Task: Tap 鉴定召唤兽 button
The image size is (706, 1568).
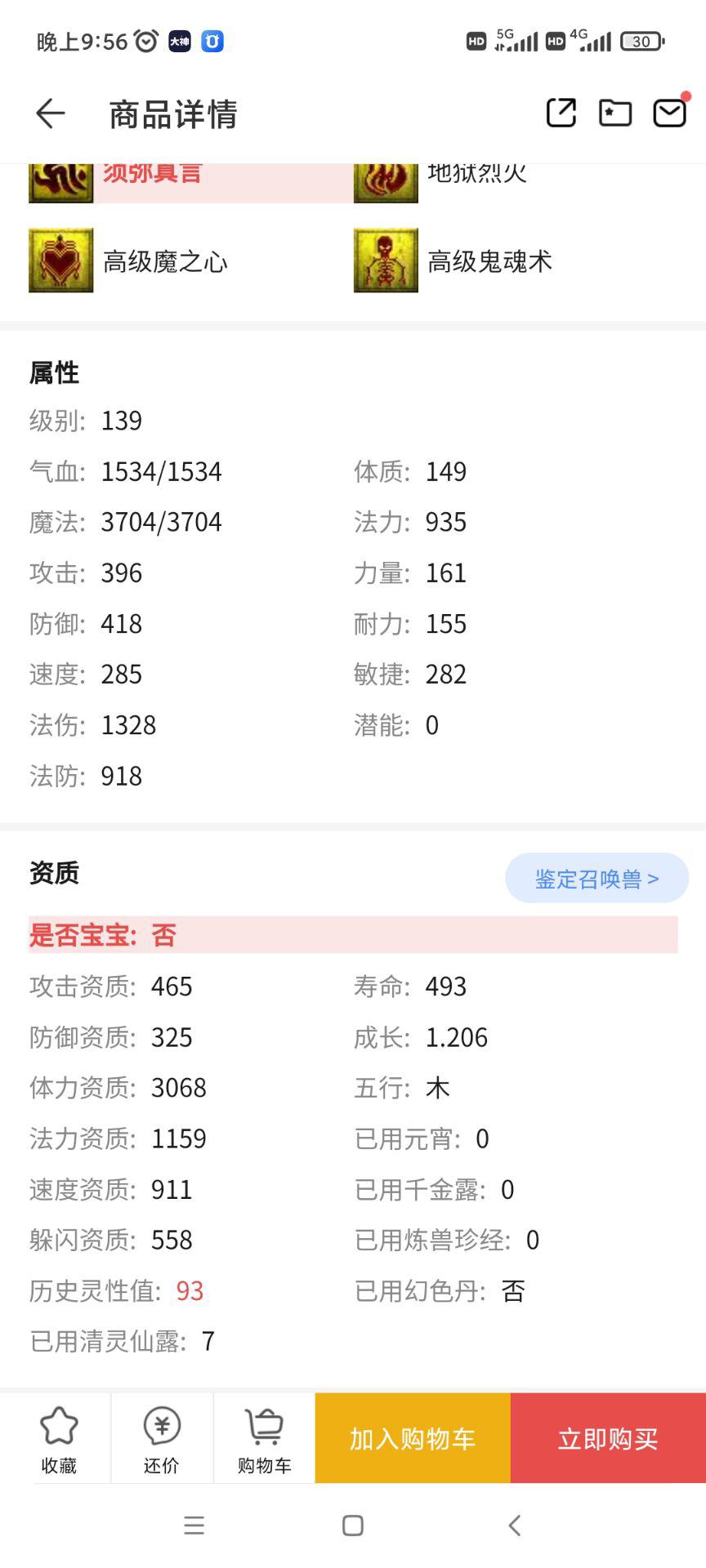Action: 597,878
